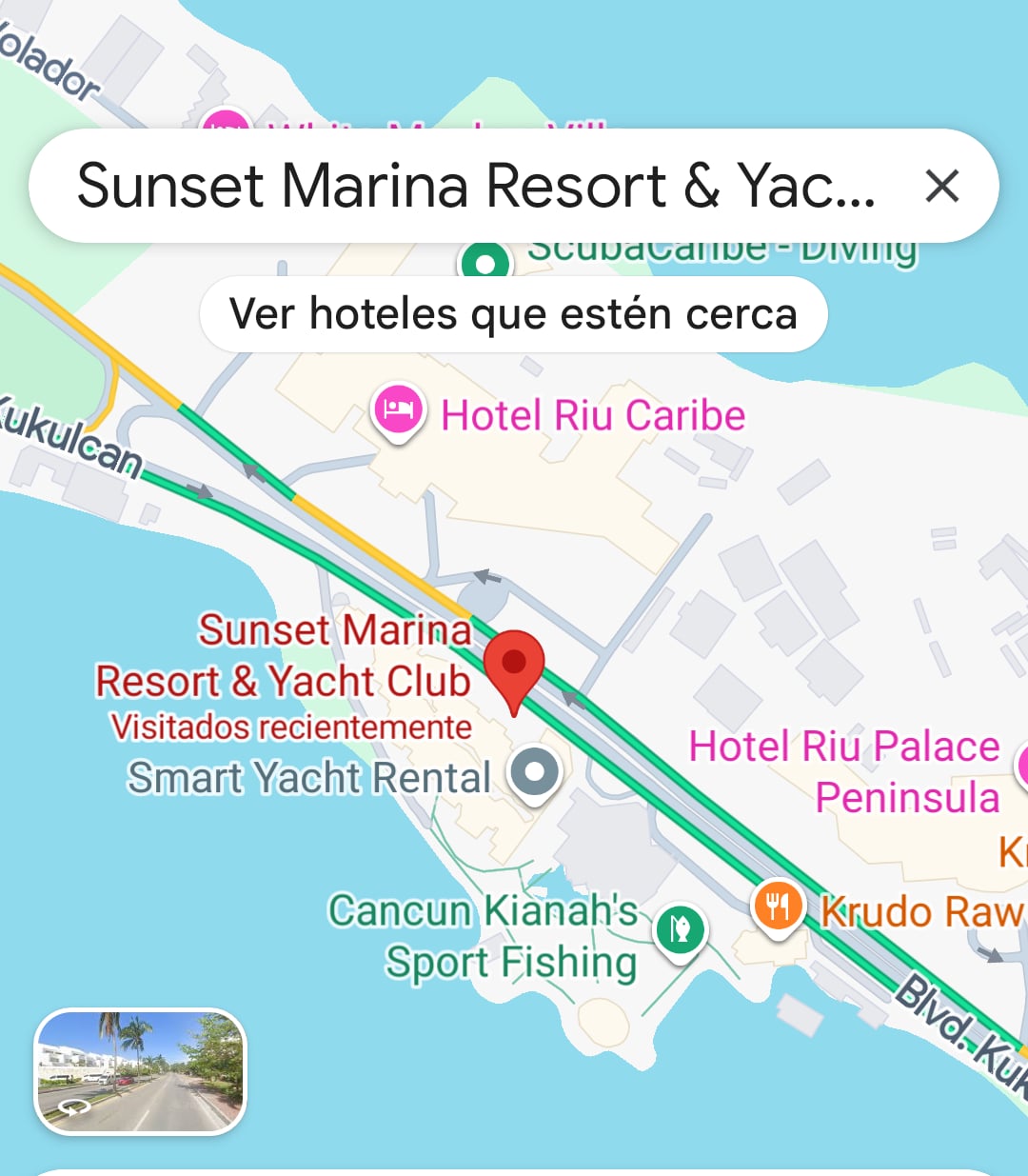Image resolution: width=1028 pixels, height=1176 pixels.
Task: Open Cancun Kianah's Sport Fishing marker
Action: pos(680,928)
